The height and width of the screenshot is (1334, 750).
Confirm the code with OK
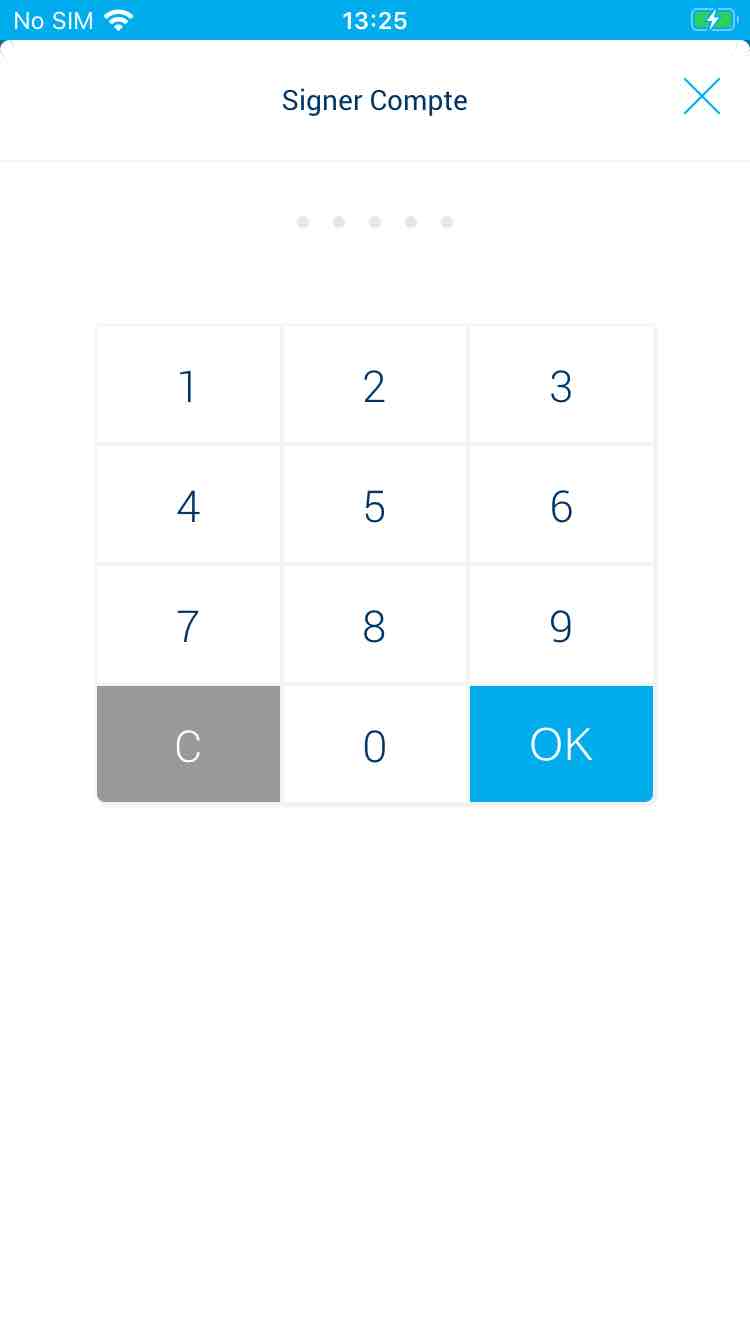pyautogui.click(x=561, y=744)
